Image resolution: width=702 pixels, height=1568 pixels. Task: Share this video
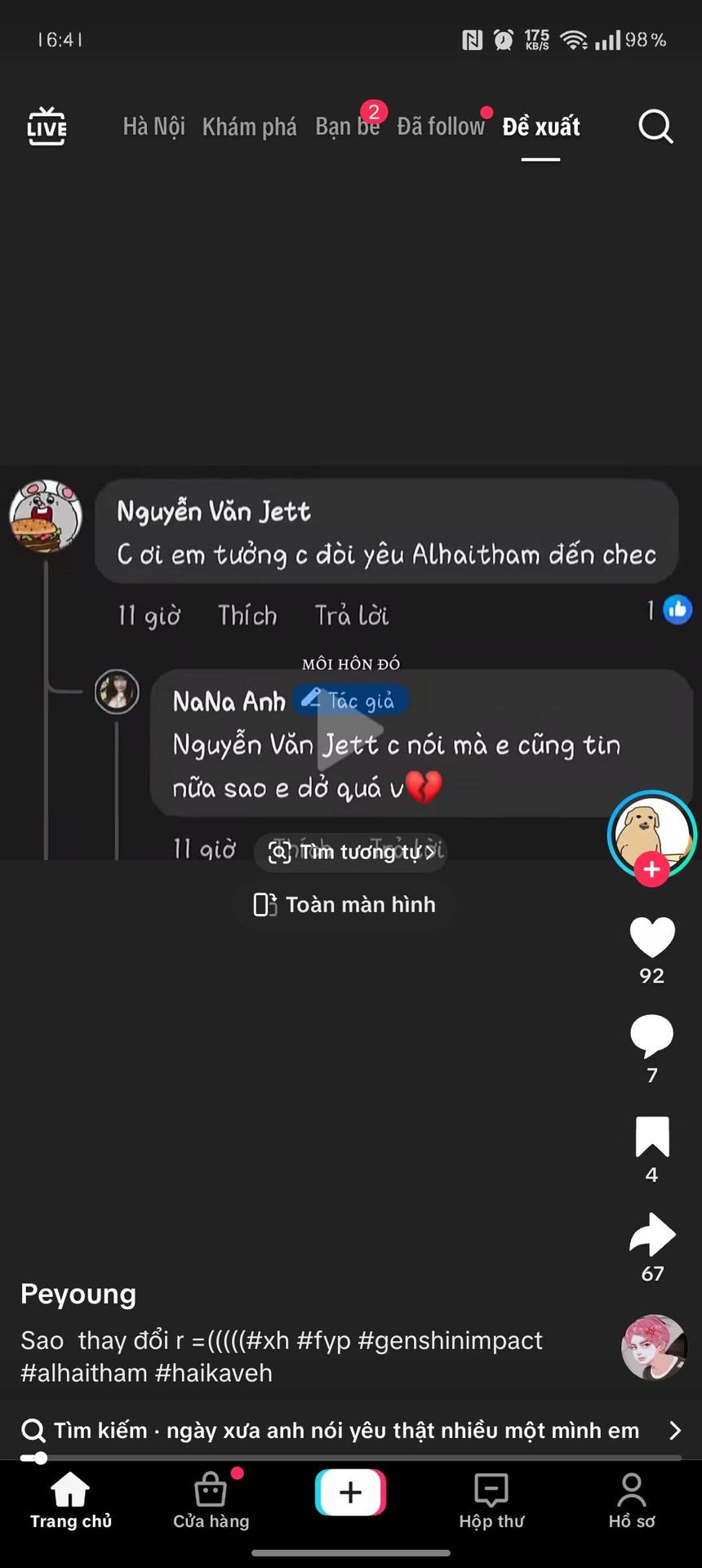click(x=651, y=1234)
